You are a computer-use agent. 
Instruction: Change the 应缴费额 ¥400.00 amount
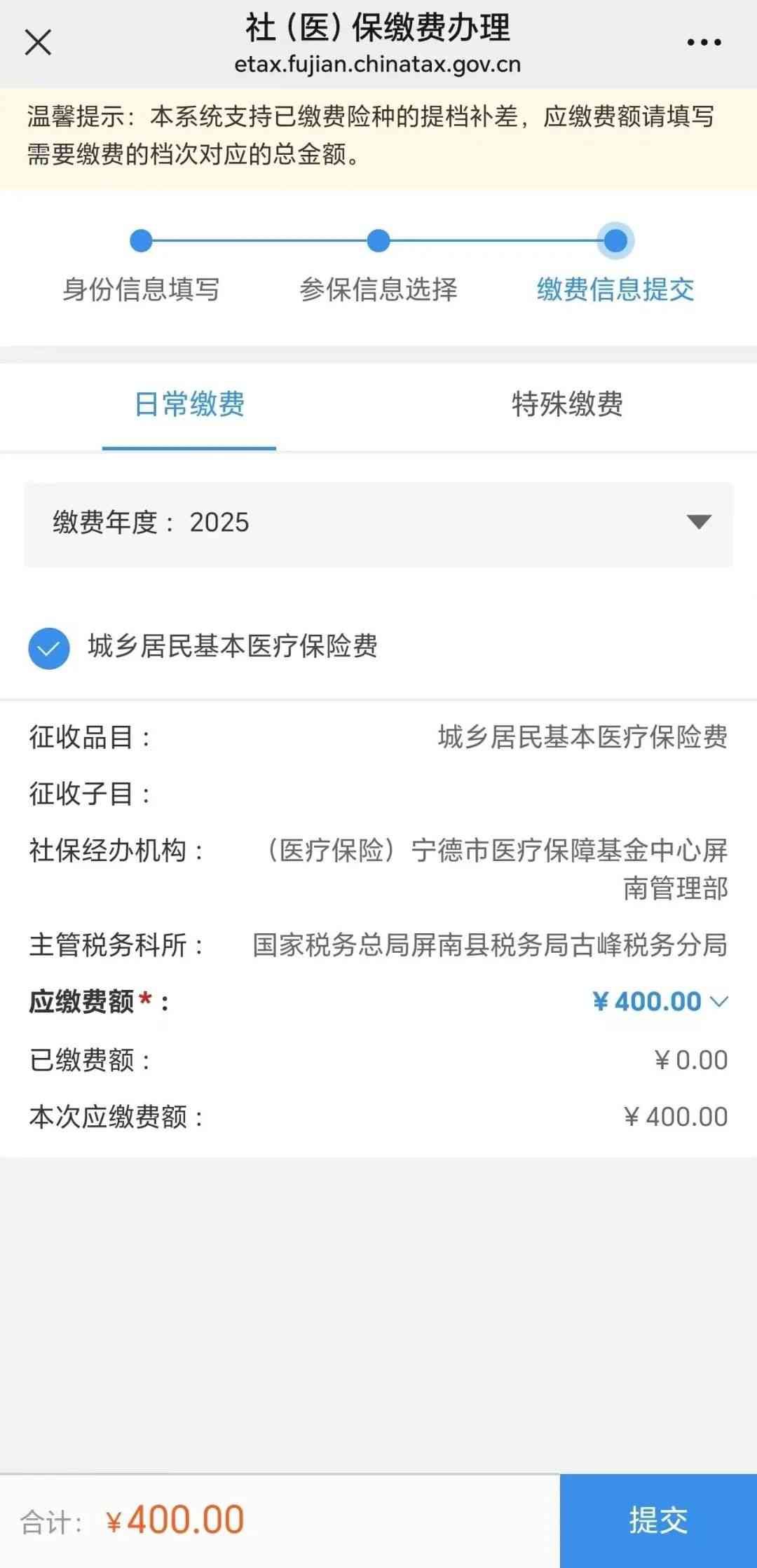(660, 1002)
